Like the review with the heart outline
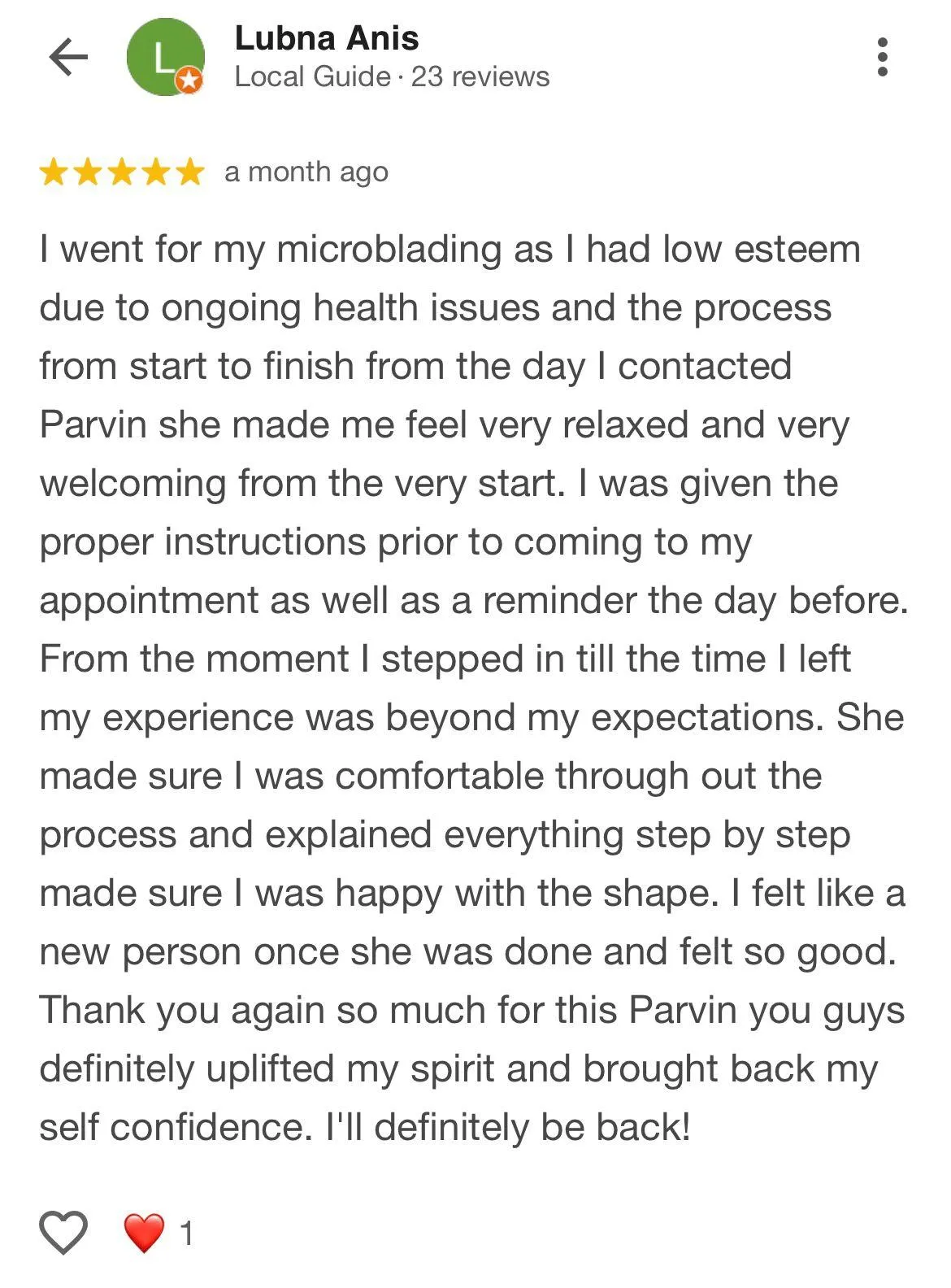This screenshot has height=1288, width=951. click(63, 1233)
